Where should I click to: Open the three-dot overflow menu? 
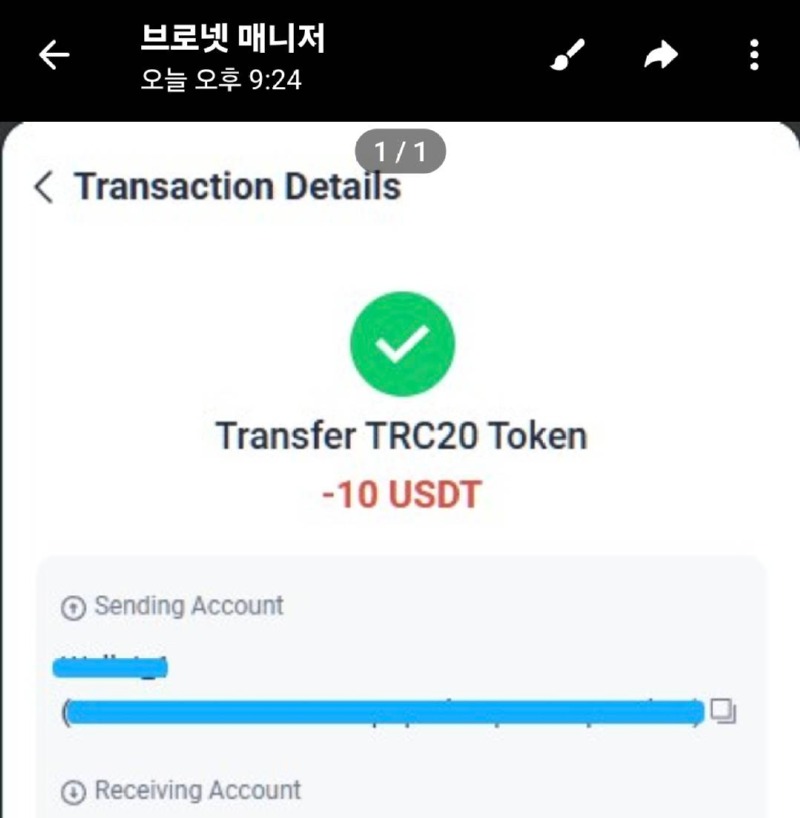[x=754, y=56]
